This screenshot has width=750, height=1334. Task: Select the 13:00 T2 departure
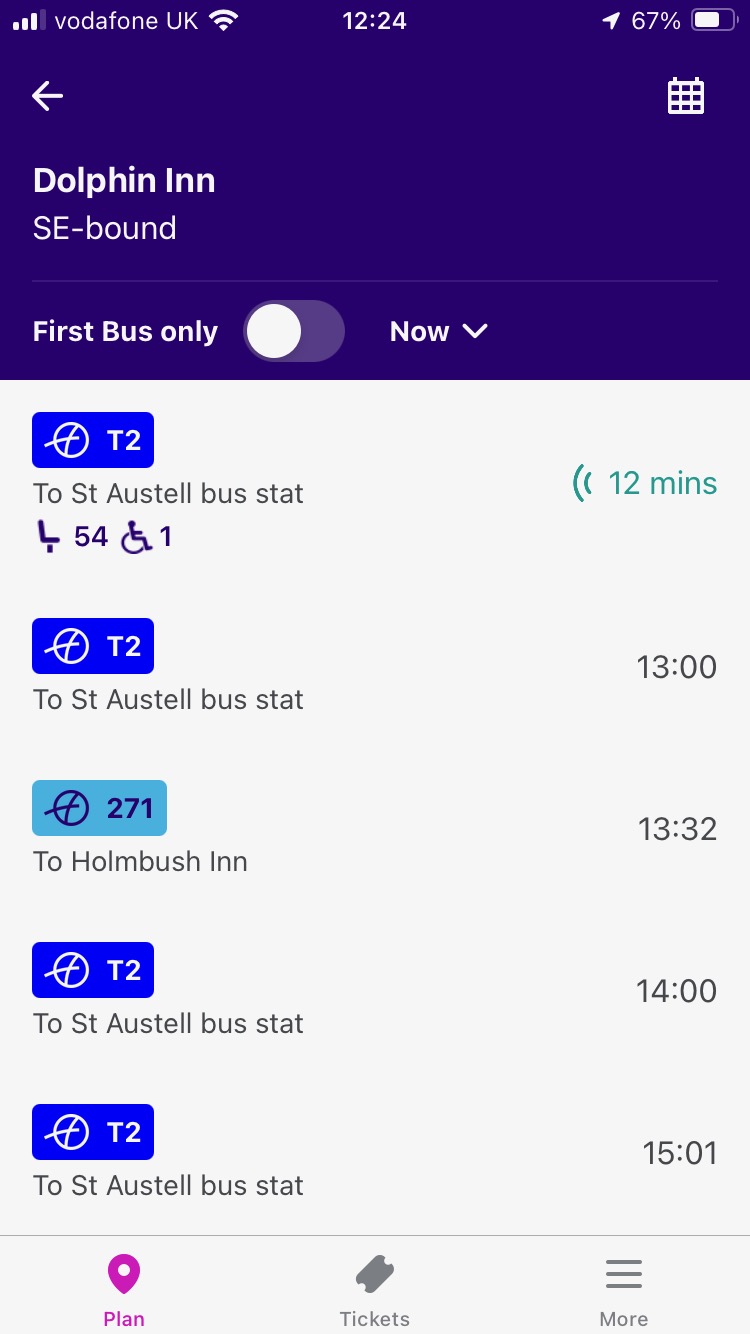(374, 666)
